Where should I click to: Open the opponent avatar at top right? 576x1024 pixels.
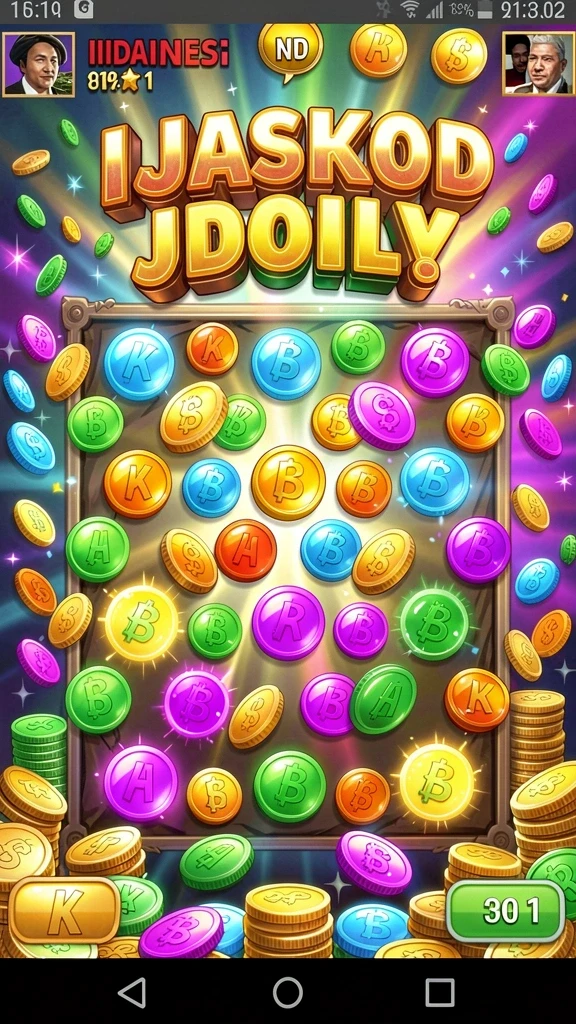539,63
